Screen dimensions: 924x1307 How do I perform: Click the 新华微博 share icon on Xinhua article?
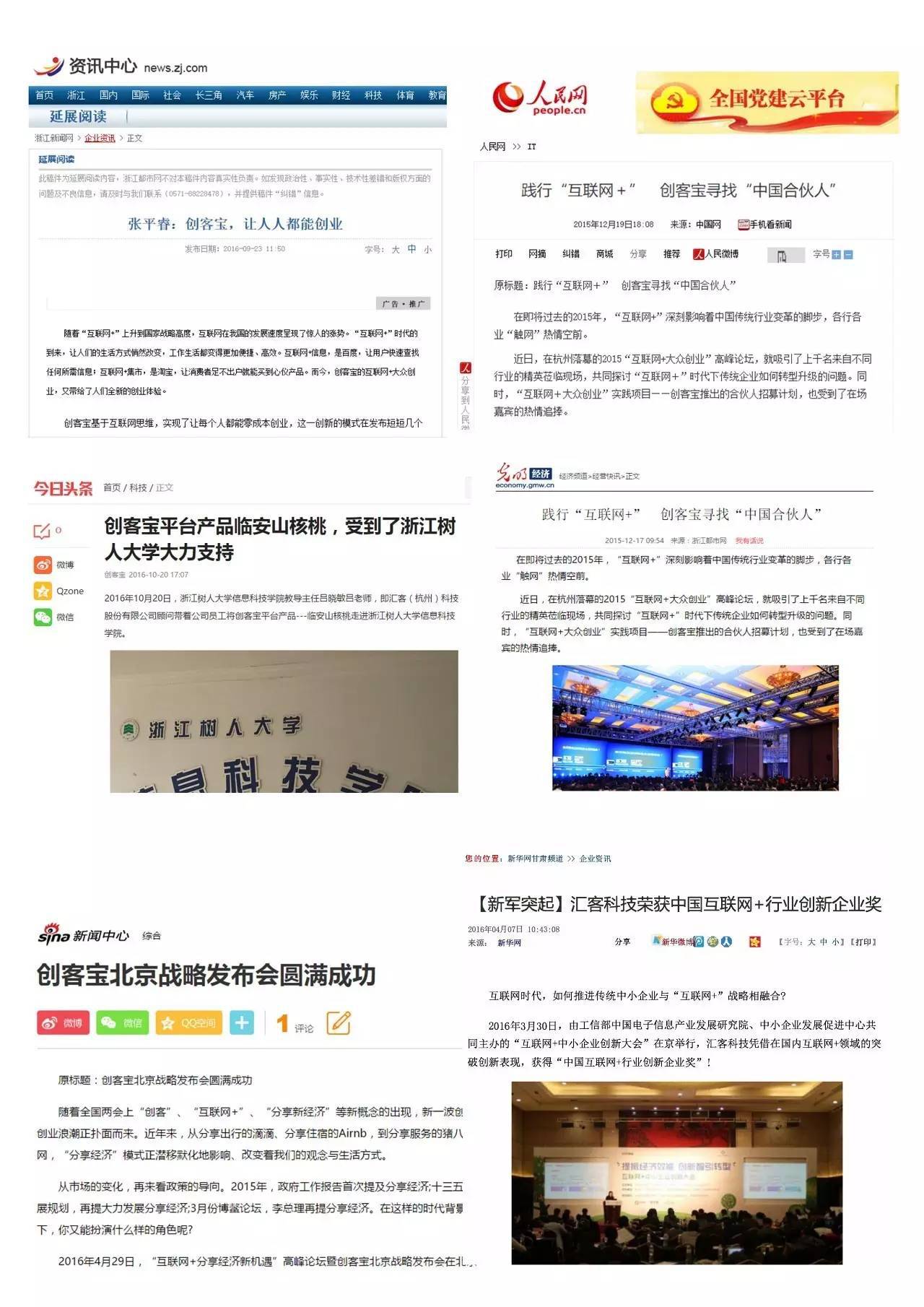coord(674,940)
